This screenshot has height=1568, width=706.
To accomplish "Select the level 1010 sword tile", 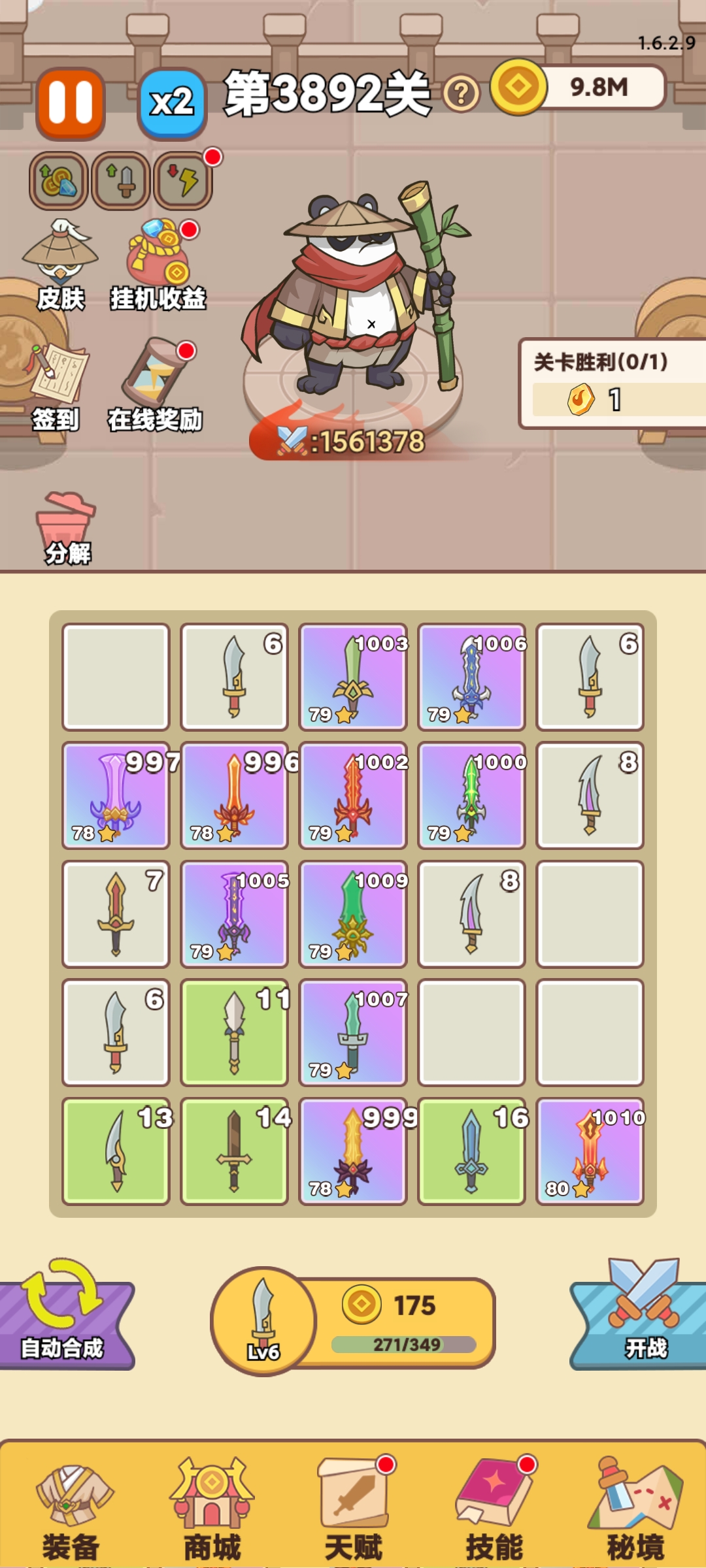I will coord(590,1151).
